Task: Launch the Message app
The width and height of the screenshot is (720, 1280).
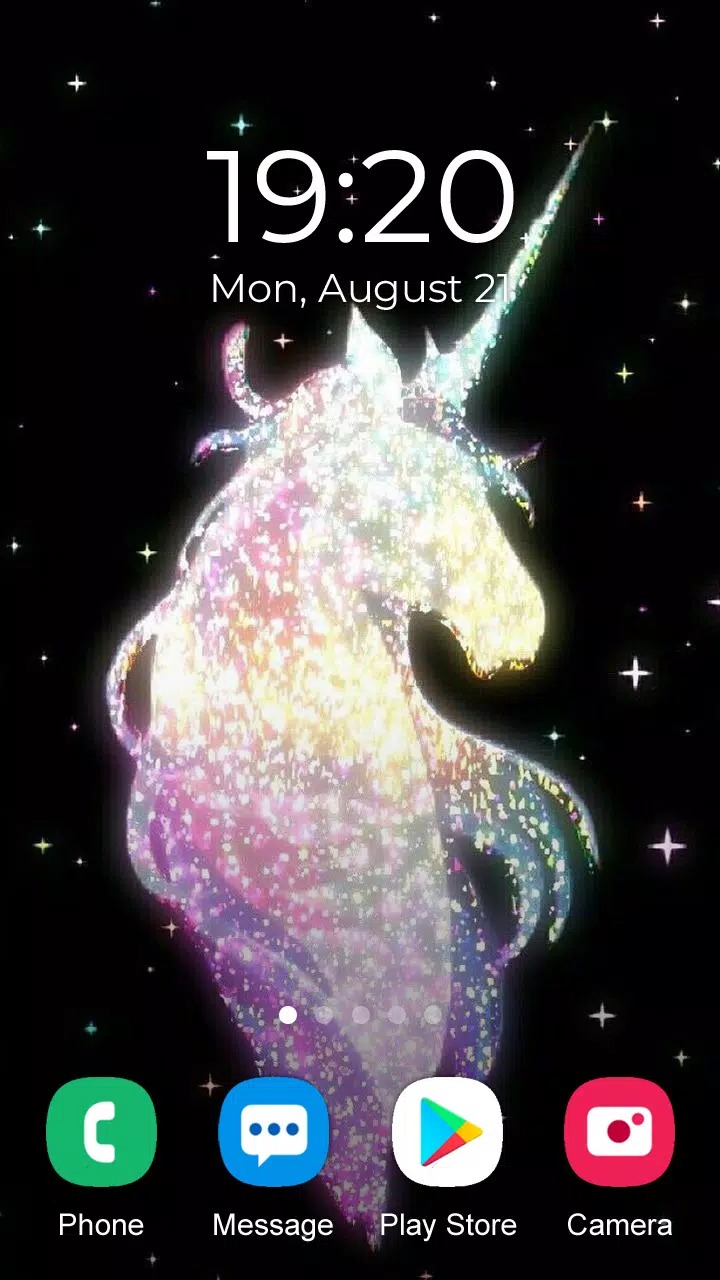Action: (273, 1132)
